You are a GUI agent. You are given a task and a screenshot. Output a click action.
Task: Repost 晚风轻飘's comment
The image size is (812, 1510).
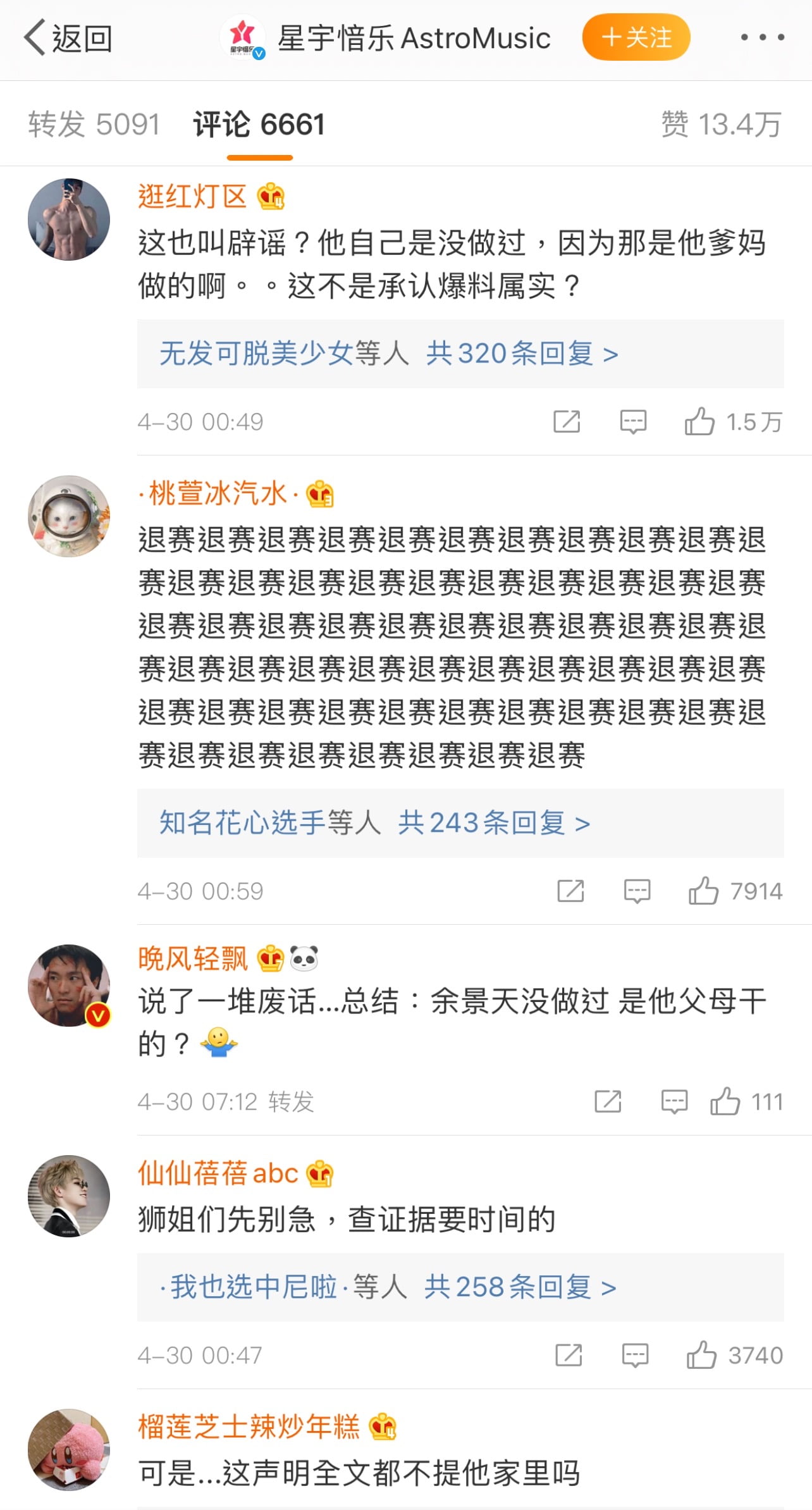[608, 1101]
